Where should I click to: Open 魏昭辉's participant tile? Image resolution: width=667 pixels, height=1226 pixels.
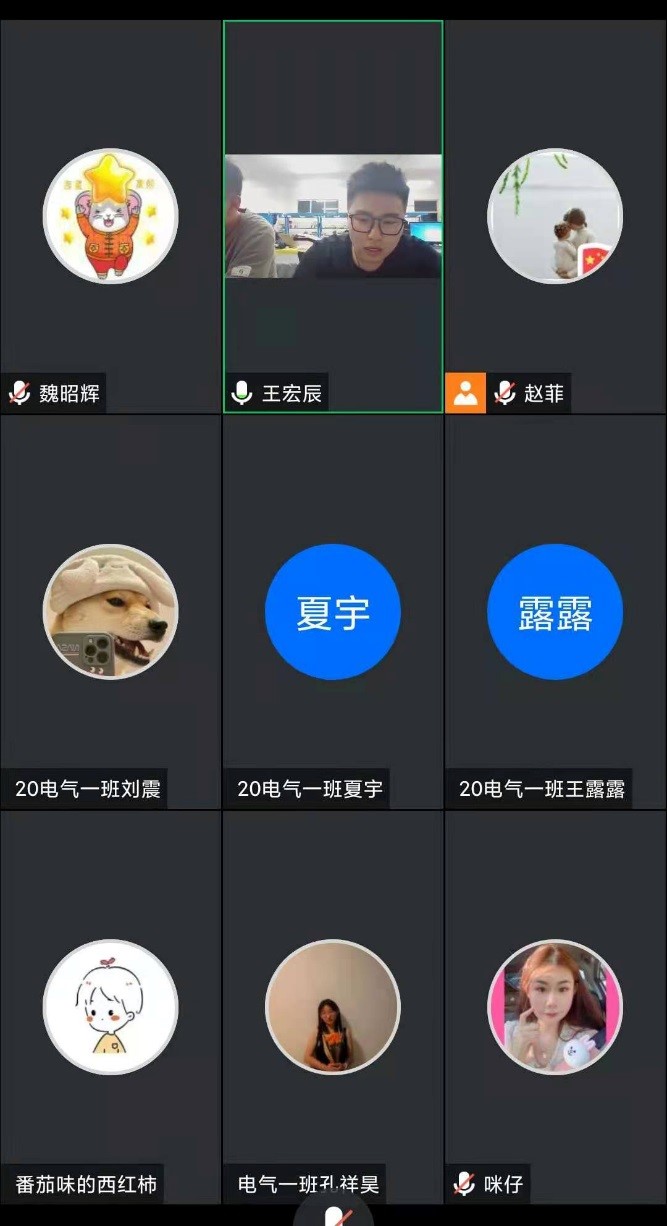(110, 216)
